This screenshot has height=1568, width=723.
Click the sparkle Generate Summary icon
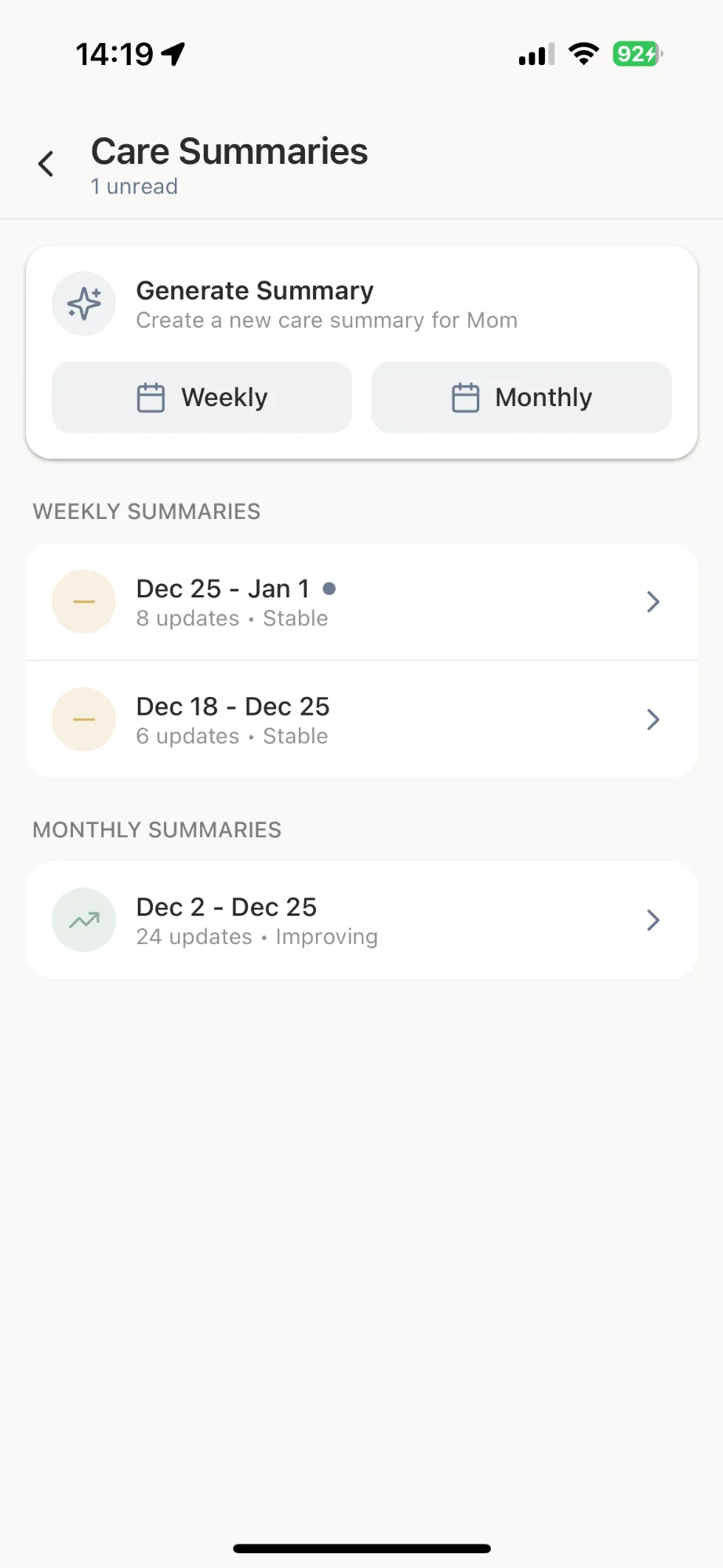83,303
